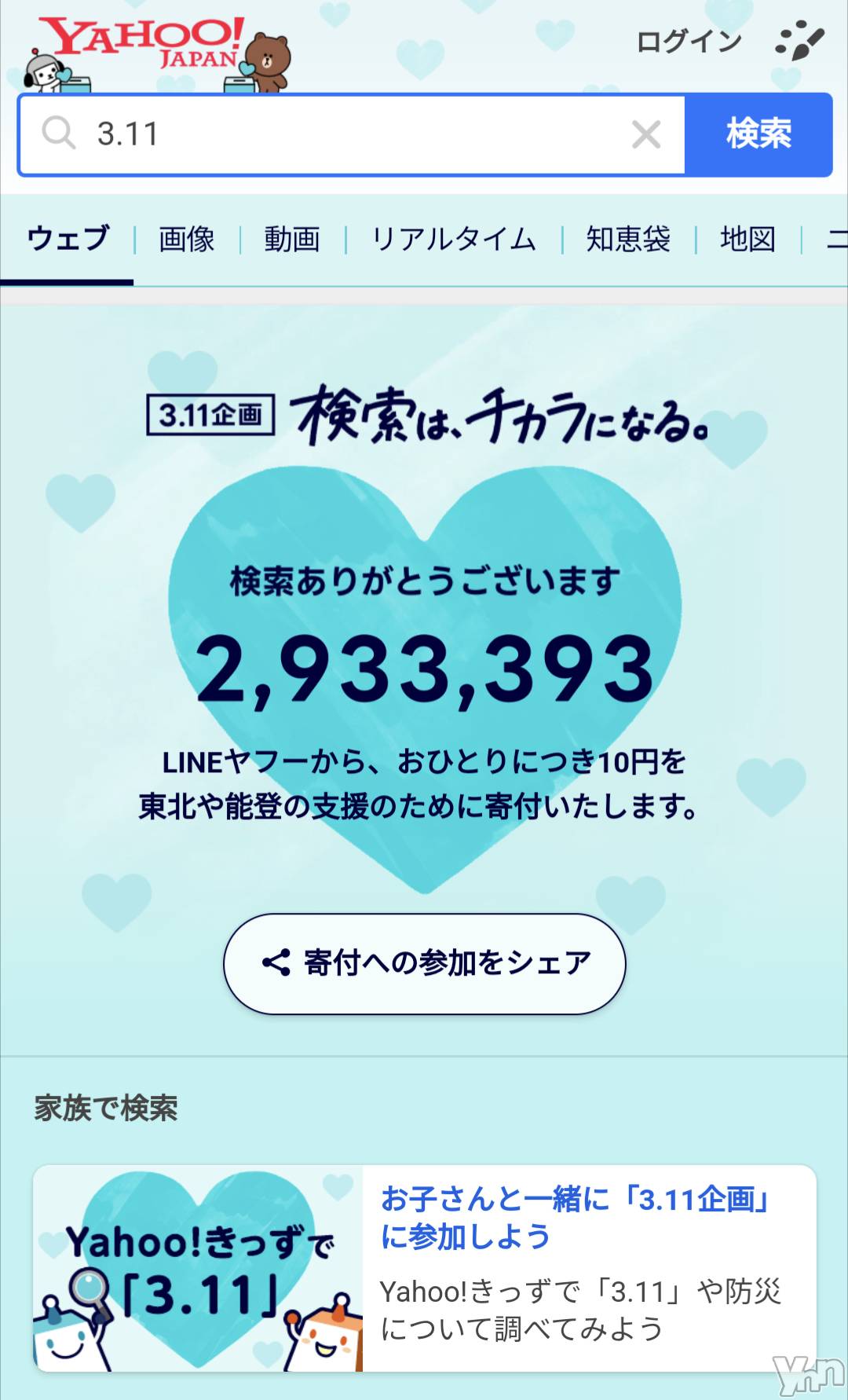The width and height of the screenshot is (848, 1400).
Task: Clear the search query text
Action: (x=645, y=134)
